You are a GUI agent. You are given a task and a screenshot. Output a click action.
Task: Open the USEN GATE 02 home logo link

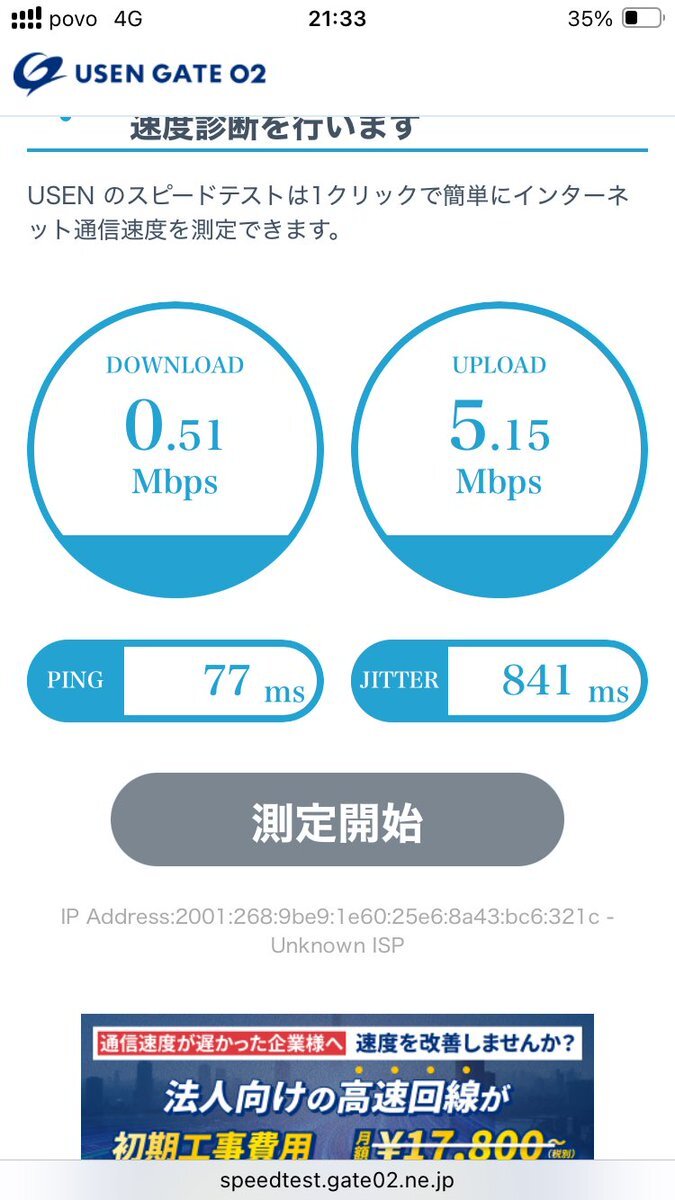pos(140,72)
